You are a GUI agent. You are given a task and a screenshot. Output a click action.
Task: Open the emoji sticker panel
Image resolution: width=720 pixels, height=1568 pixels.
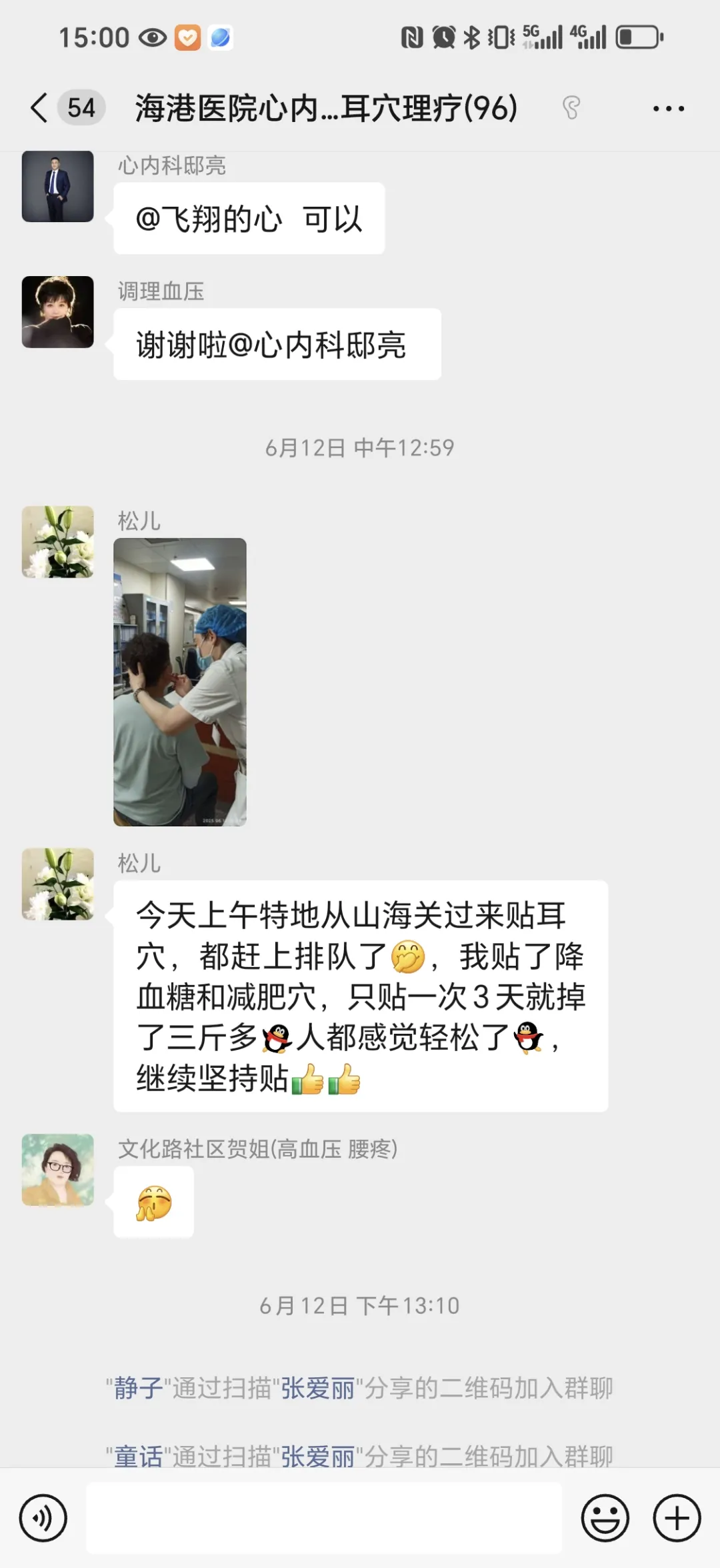tap(605, 1518)
